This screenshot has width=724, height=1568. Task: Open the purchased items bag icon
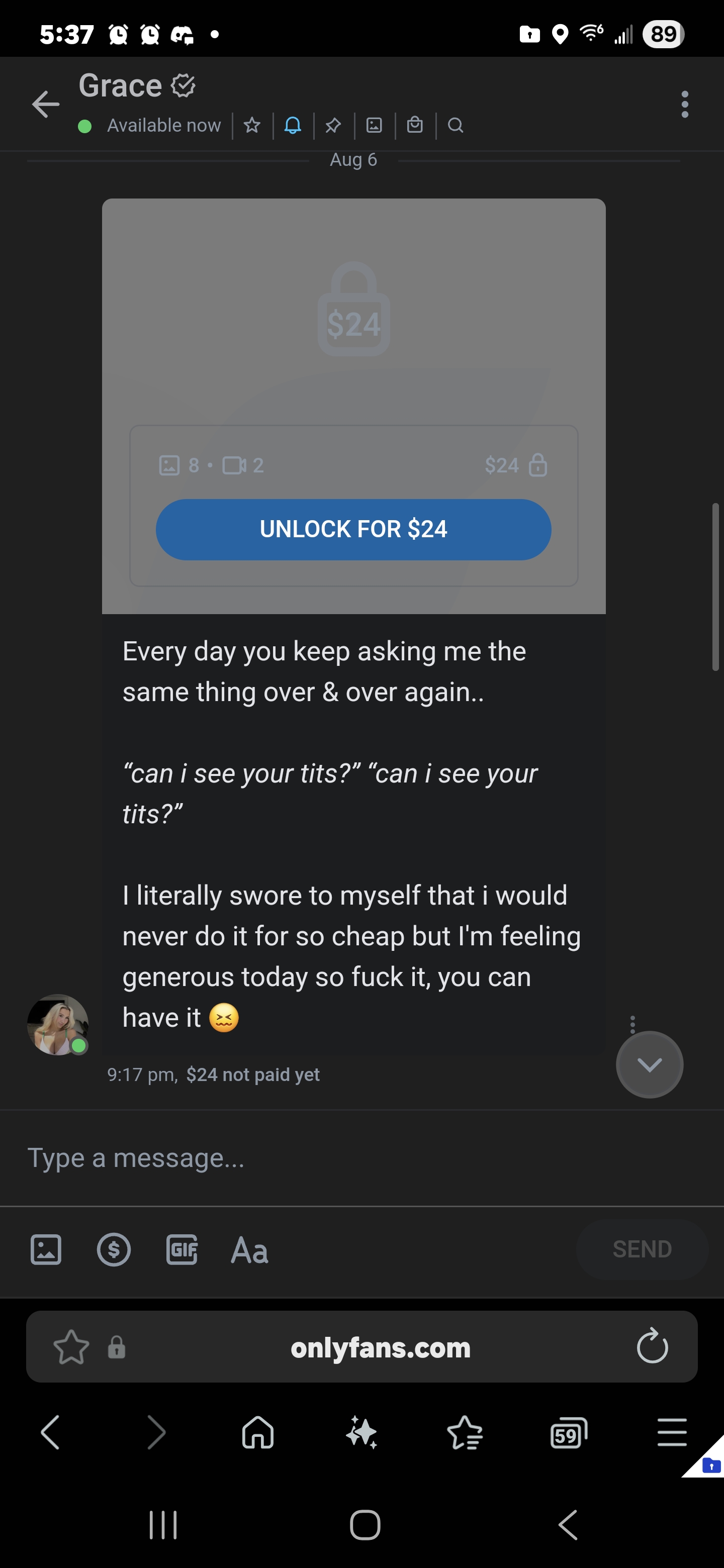(415, 125)
